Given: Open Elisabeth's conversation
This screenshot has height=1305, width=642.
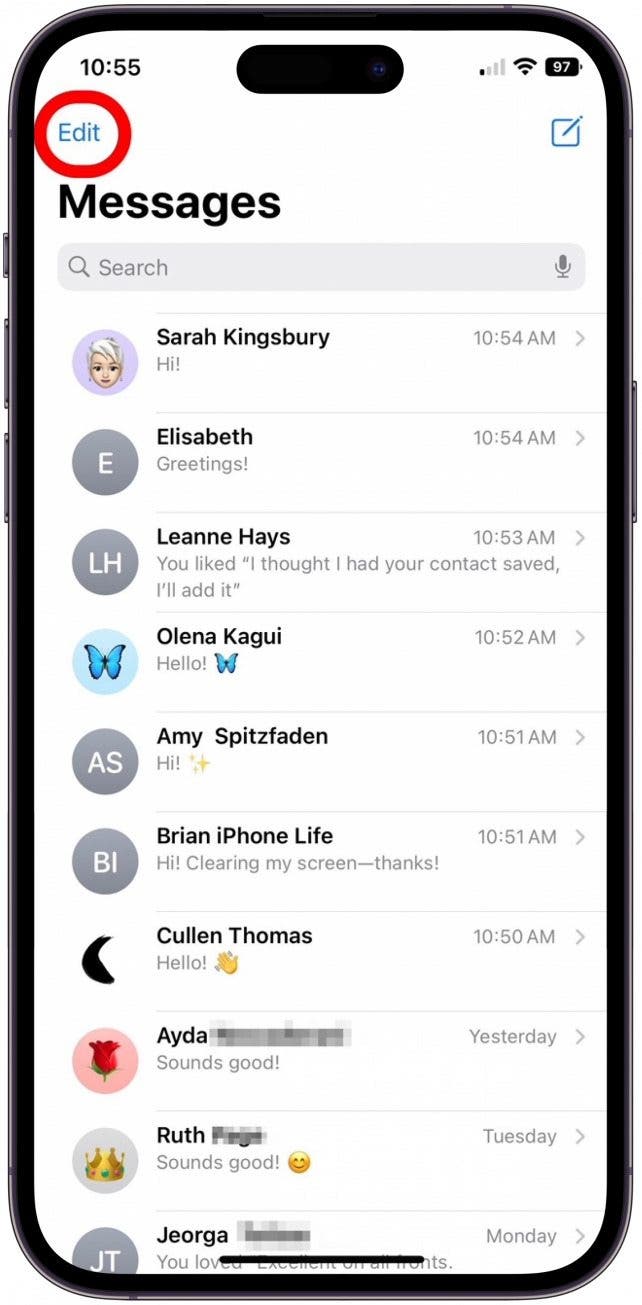Looking at the screenshot, I should [340, 450].
